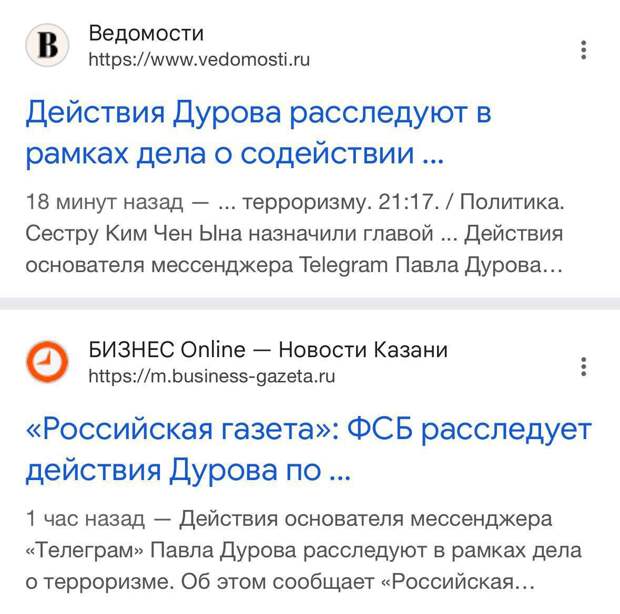Image resolution: width=620 pixels, height=614 pixels.
Task: Open the Ведомости article about Дуров
Action: (257, 135)
